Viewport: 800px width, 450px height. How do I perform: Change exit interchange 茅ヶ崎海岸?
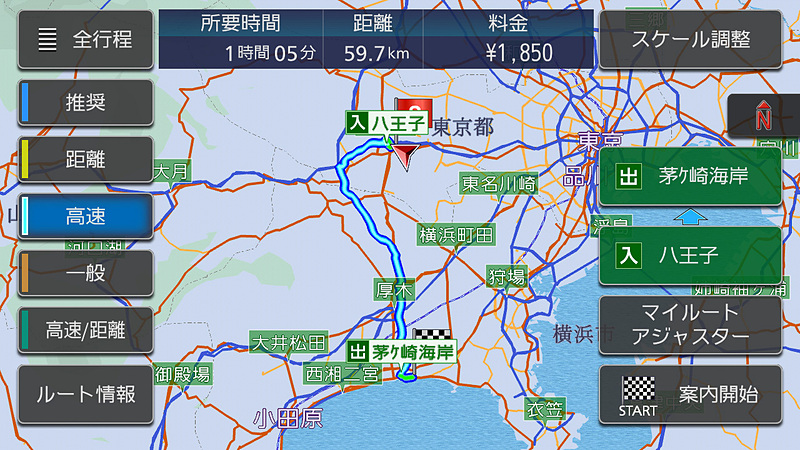(x=690, y=177)
